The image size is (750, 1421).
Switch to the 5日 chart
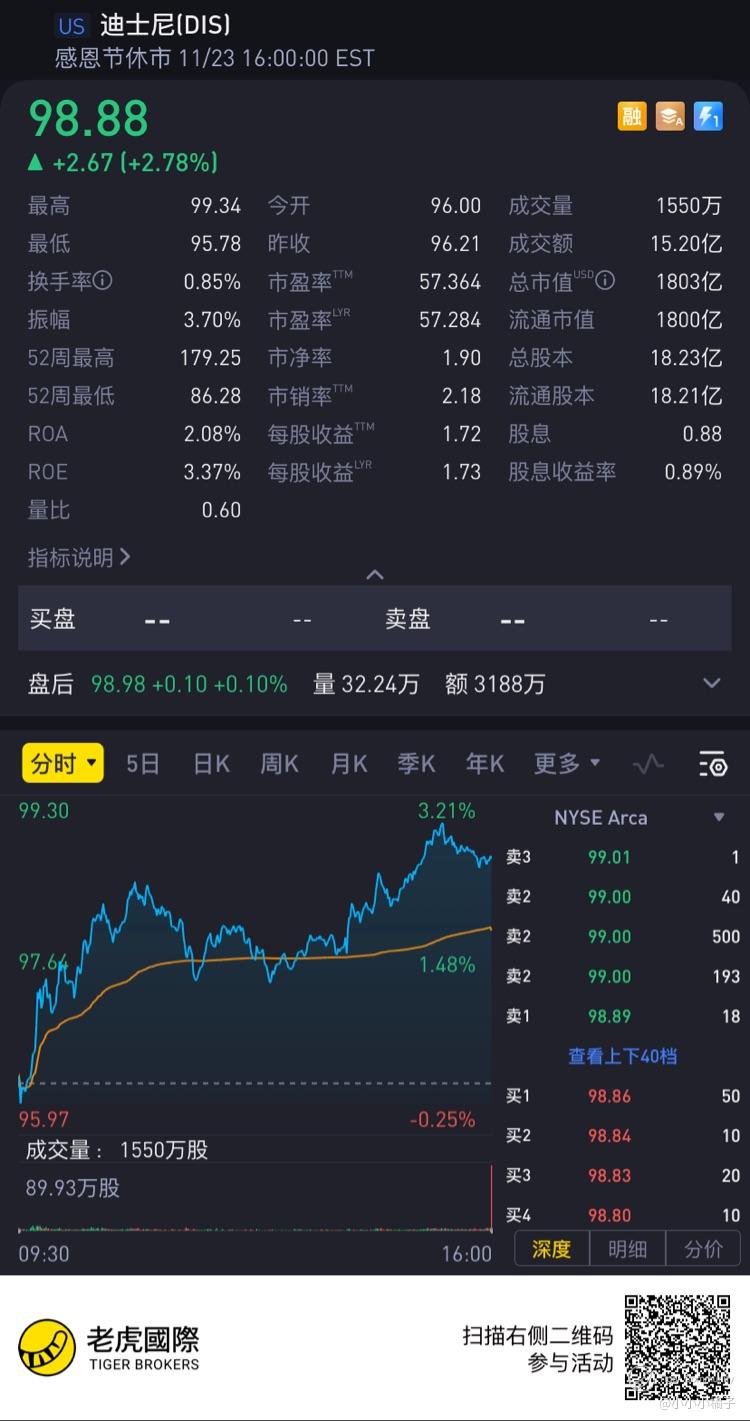(x=143, y=764)
